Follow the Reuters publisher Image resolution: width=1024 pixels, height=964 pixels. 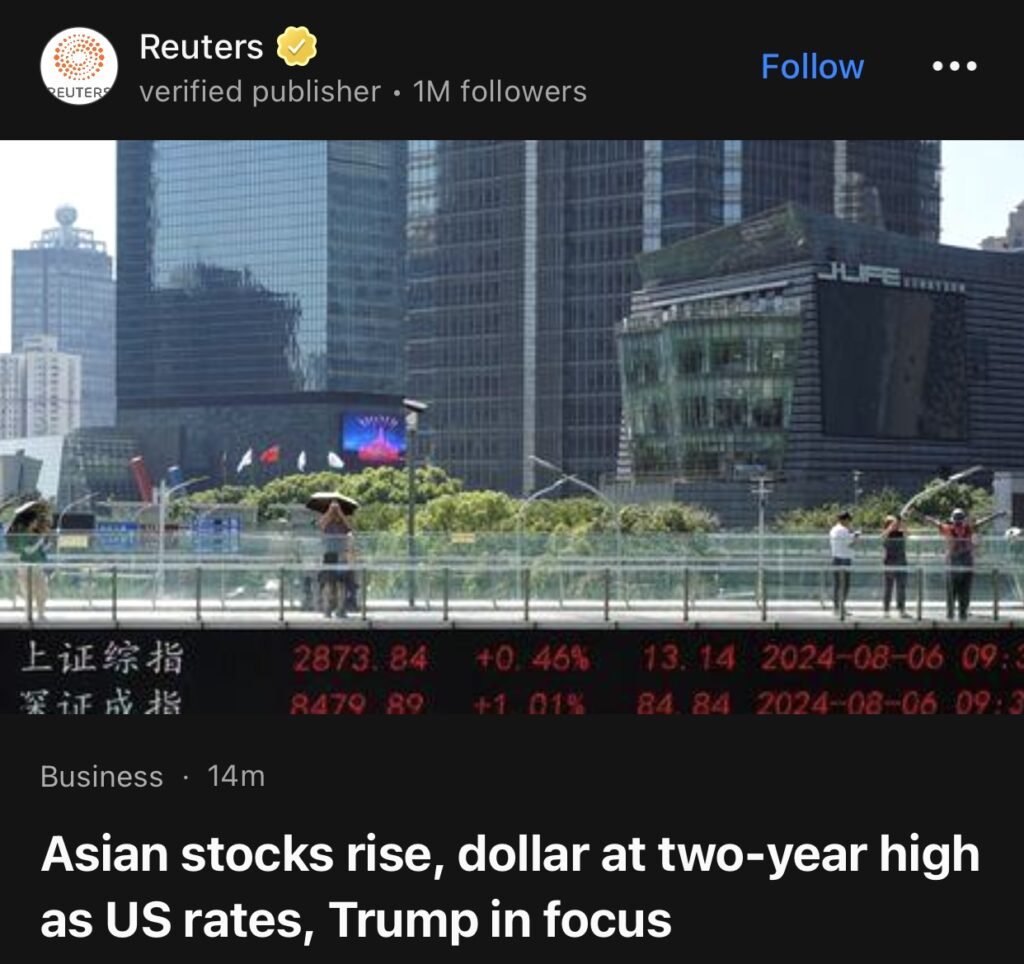(x=812, y=67)
